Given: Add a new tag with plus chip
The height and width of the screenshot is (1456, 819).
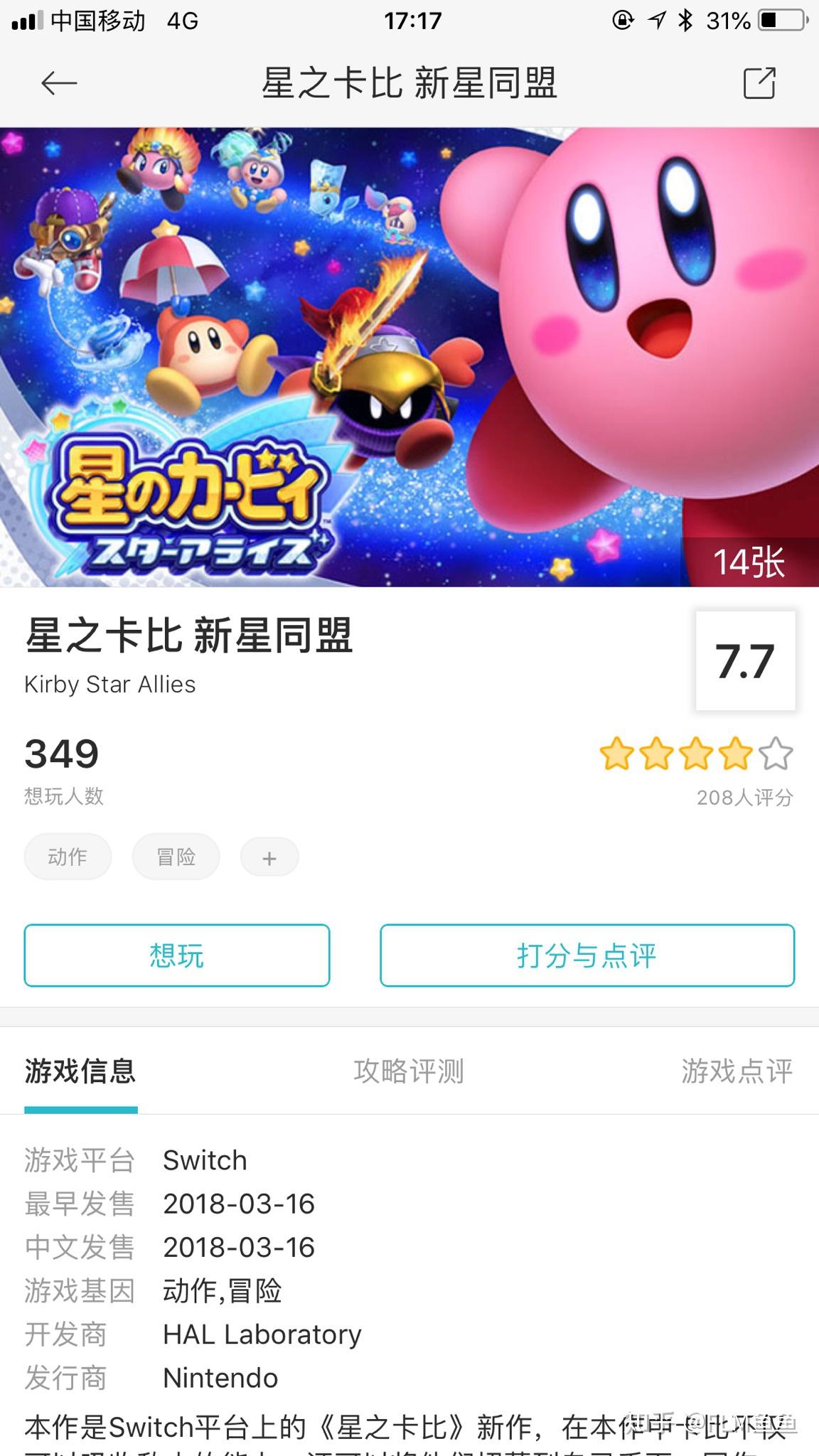Looking at the screenshot, I should tap(269, 857).
